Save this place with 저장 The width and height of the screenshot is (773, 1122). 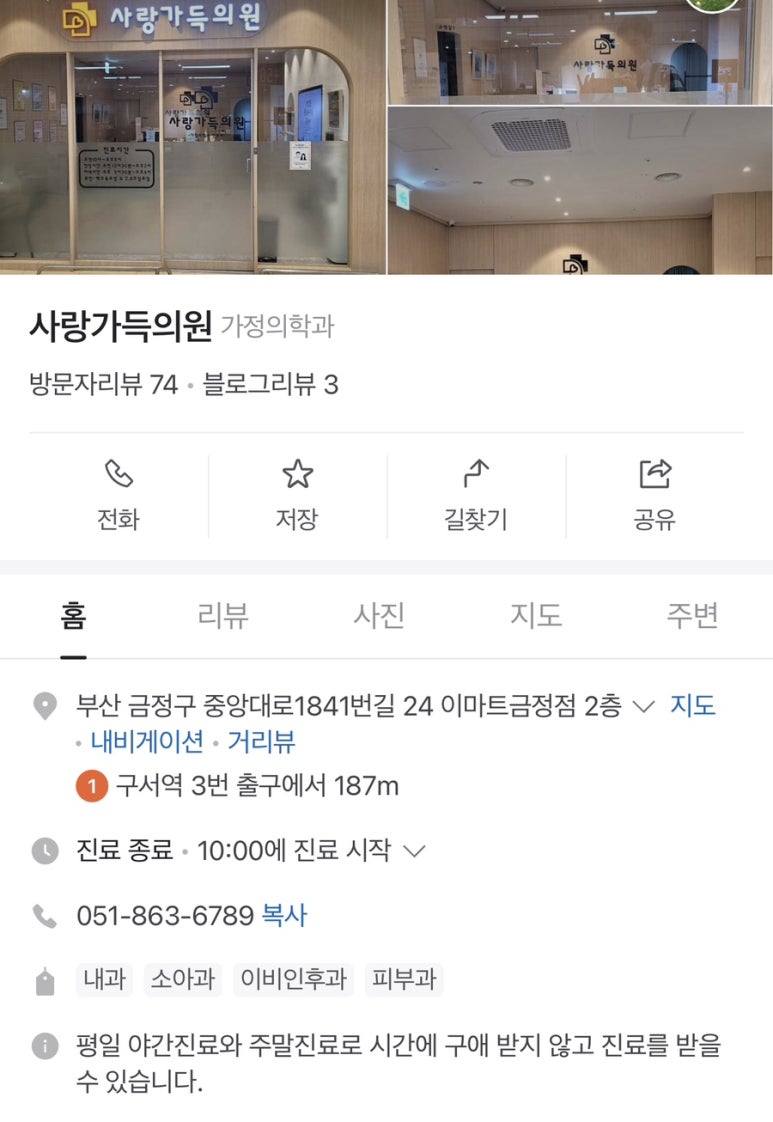pos(297,495)
